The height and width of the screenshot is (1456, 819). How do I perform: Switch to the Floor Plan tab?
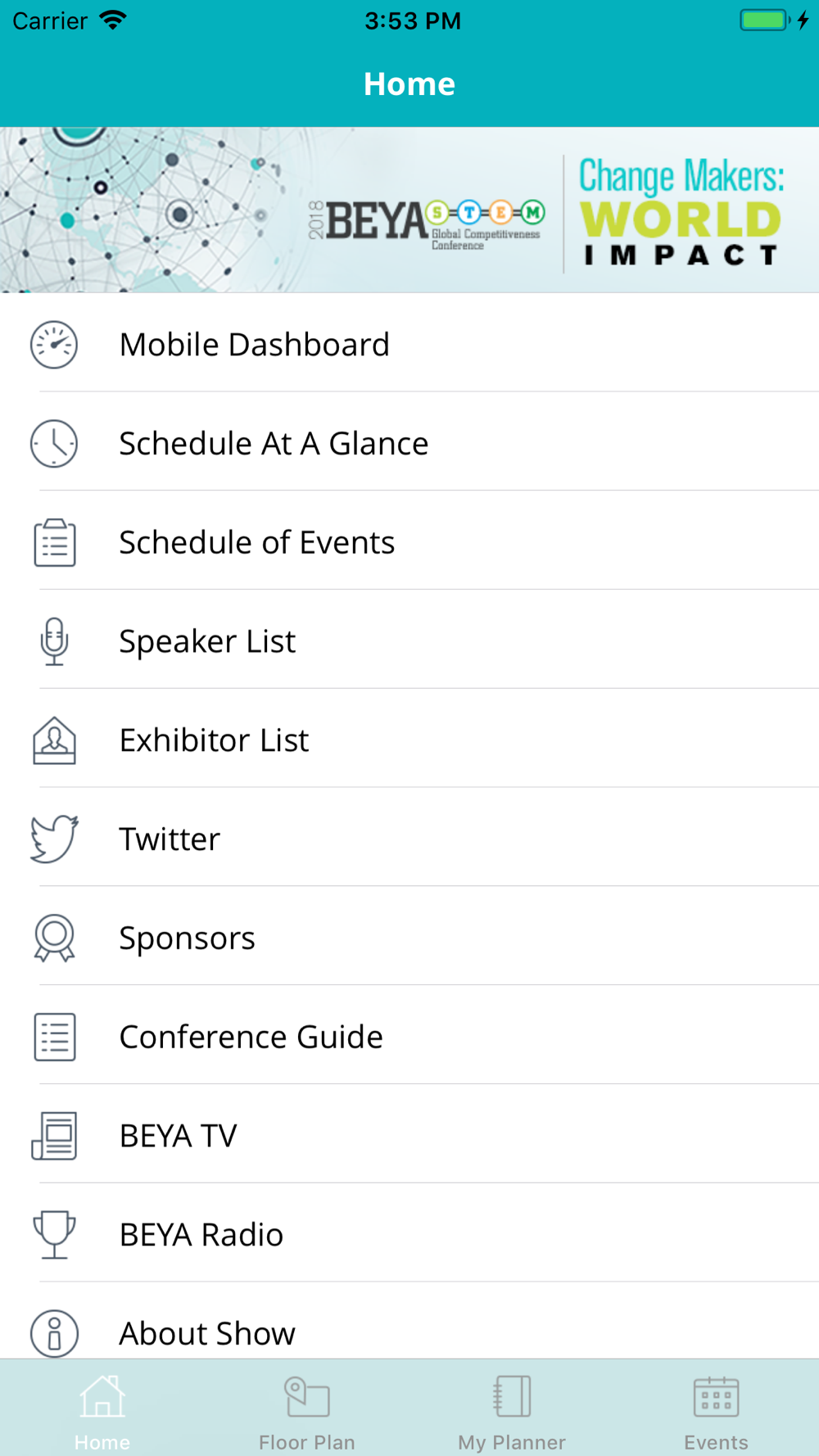click(307, 1412)
